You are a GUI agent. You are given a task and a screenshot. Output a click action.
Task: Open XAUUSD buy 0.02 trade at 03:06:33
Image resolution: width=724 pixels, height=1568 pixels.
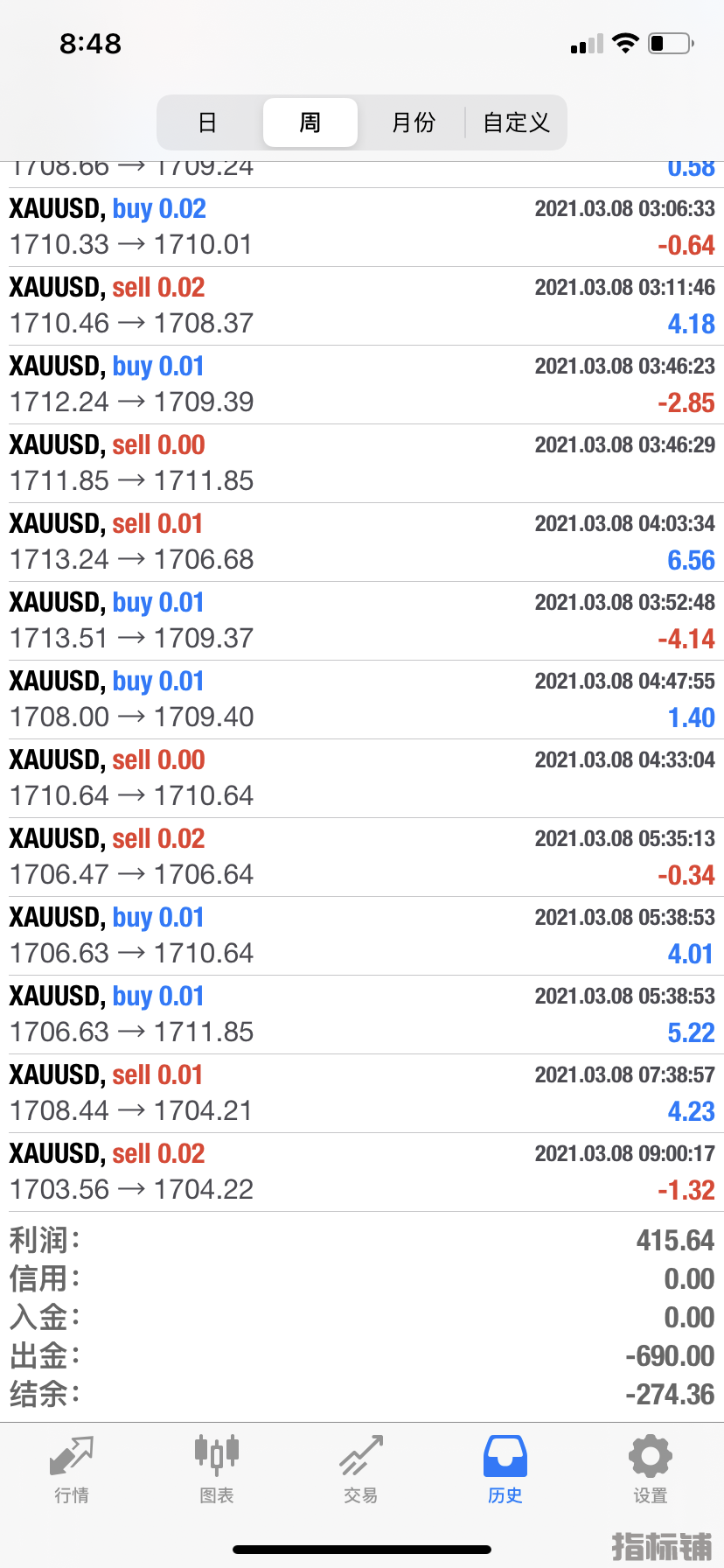pos(362,227)
